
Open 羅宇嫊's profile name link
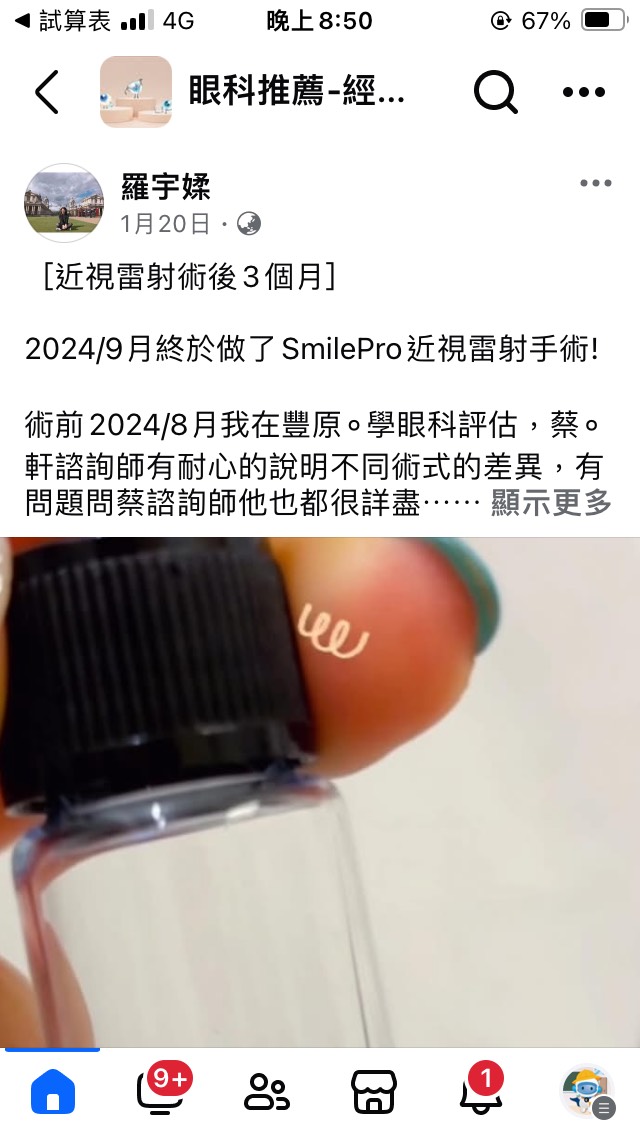pyautogui.click(x=165, y=186)
